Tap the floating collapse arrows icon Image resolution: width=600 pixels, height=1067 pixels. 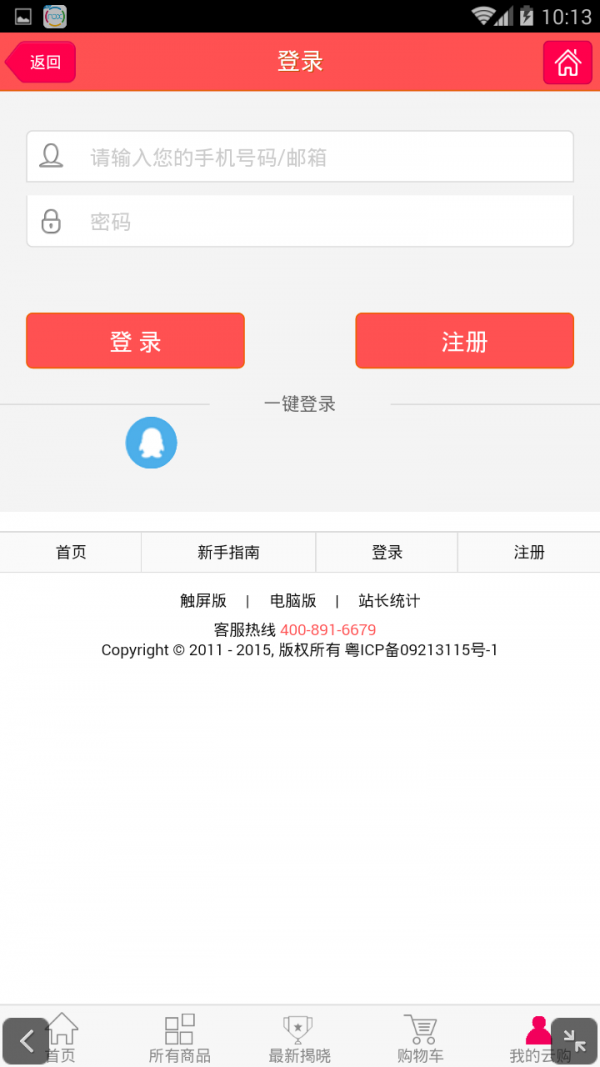click(x=574, y=1041)
